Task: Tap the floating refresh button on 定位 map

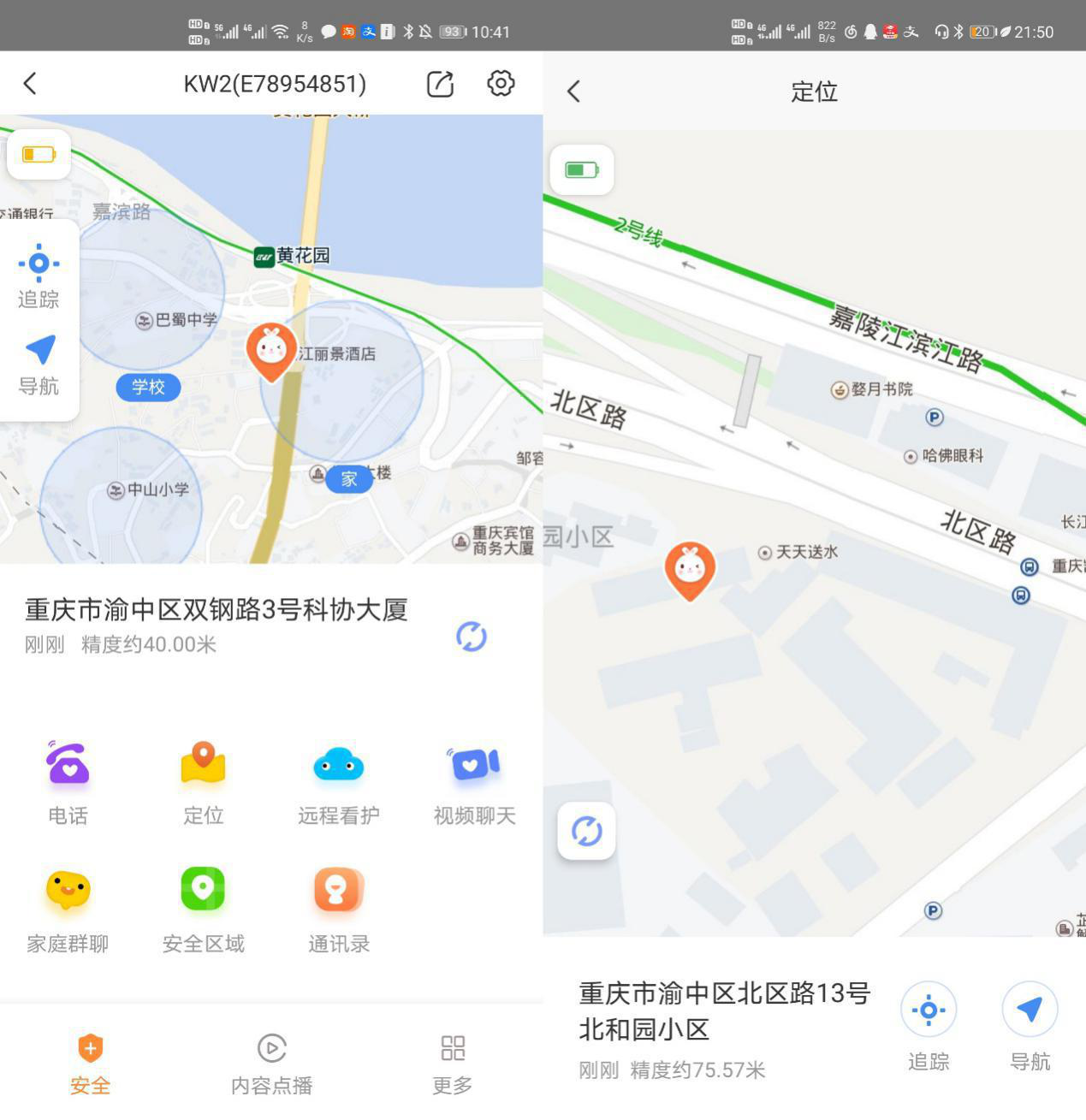Action: (586, 831)
